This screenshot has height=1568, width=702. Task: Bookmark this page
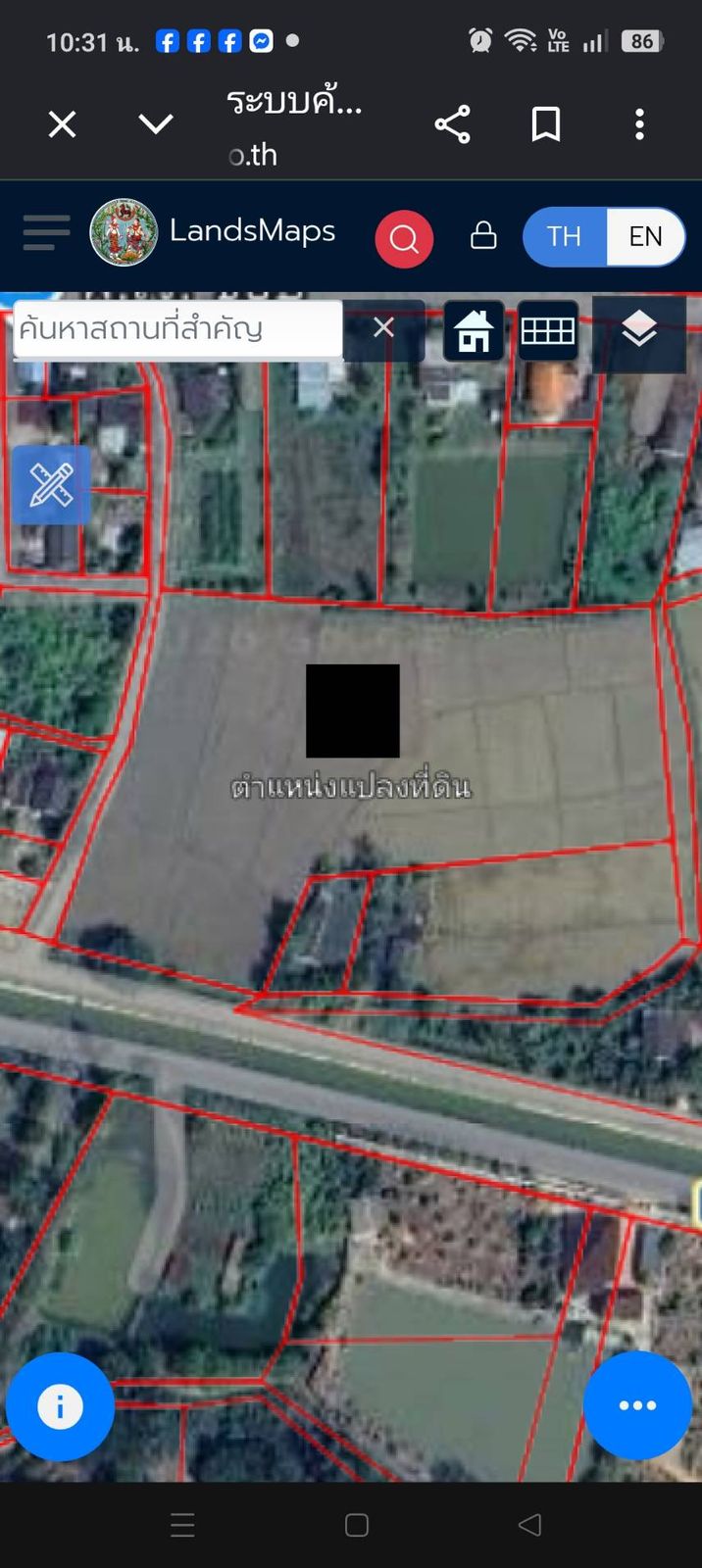coord(546,124)
